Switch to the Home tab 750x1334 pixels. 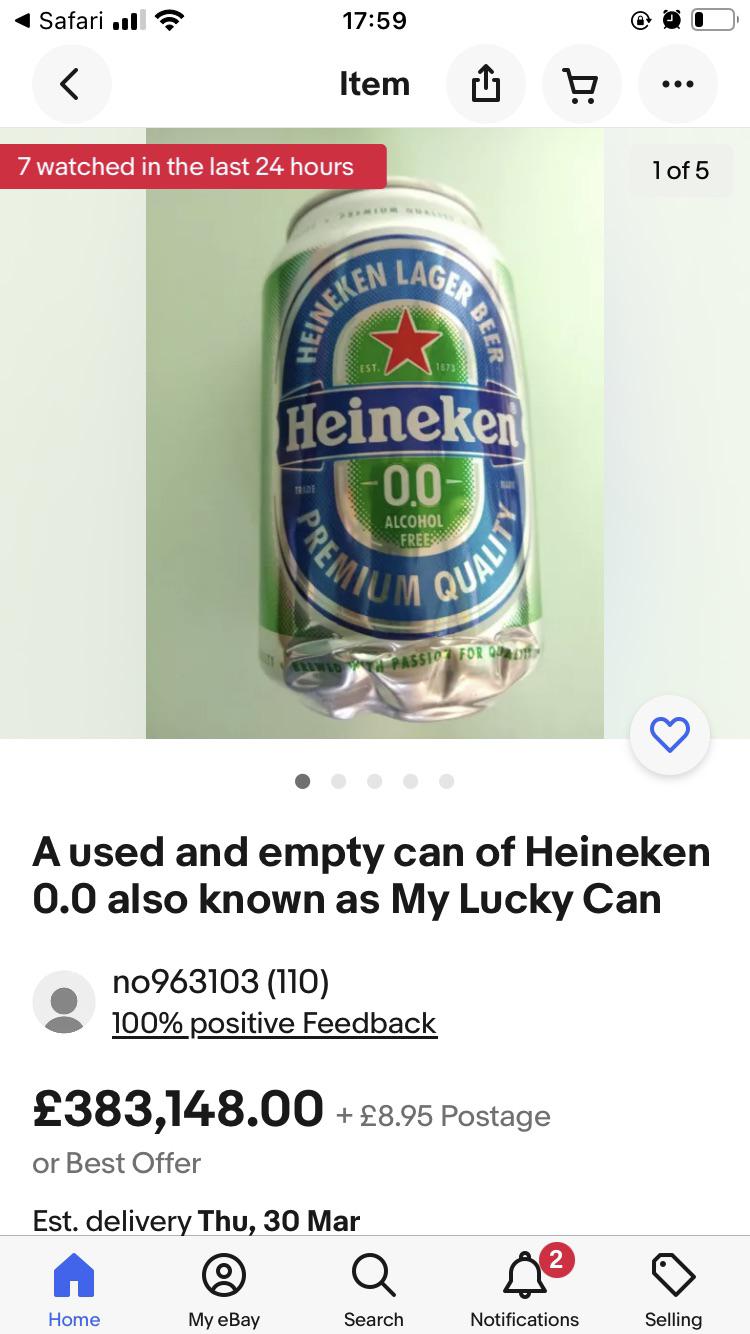tap(74, 1289)
